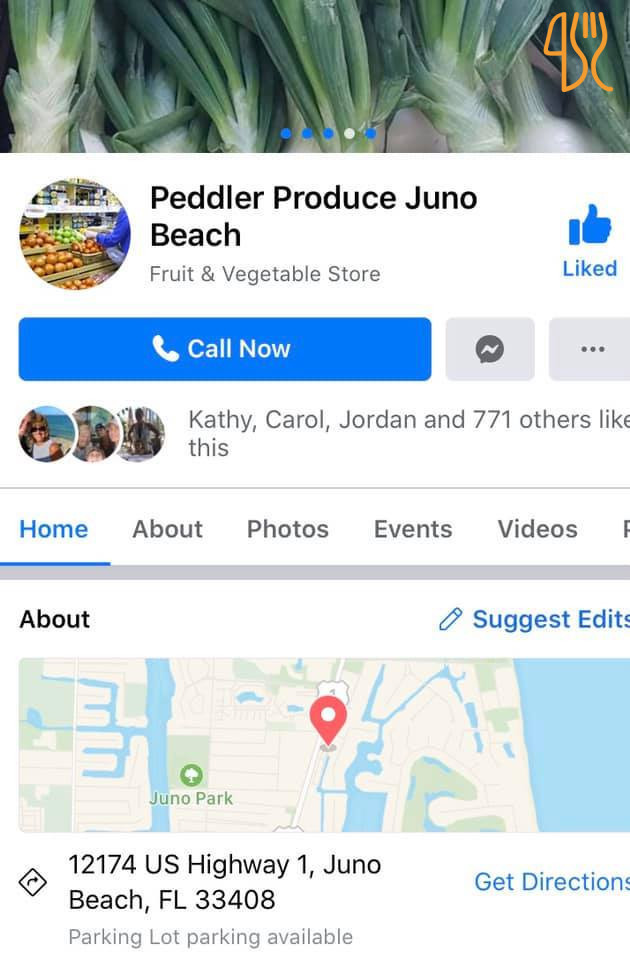Open Messenger chat with the page

[x=490, y=349]
